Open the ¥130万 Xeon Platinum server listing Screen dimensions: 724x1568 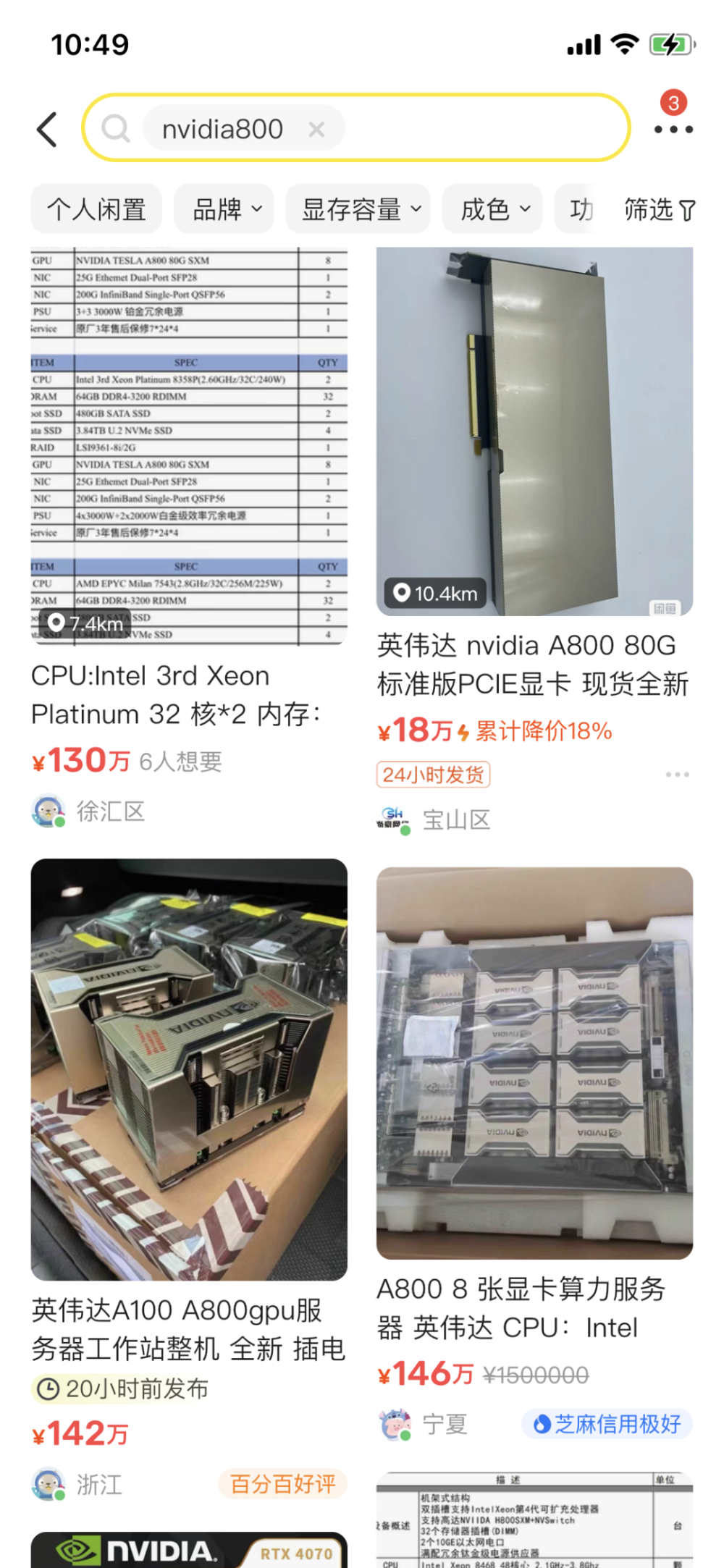pos(188,449)
